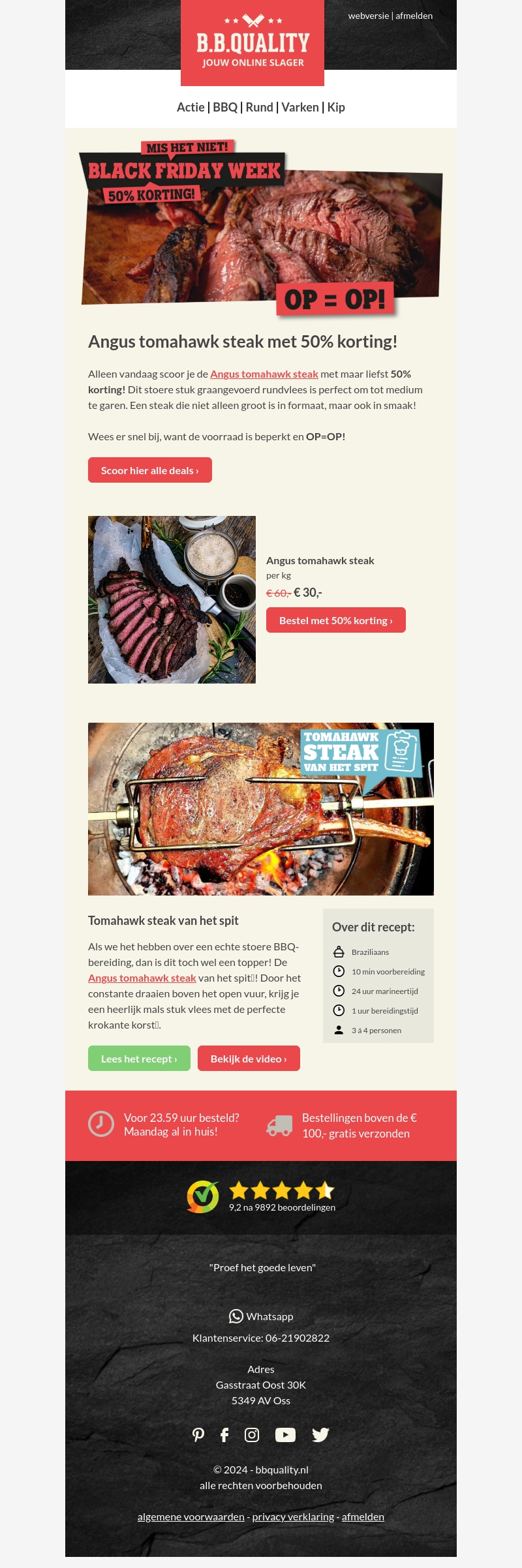Visit the Instagram profile icon
The image size is (522, 1568).
[252, 1435]
